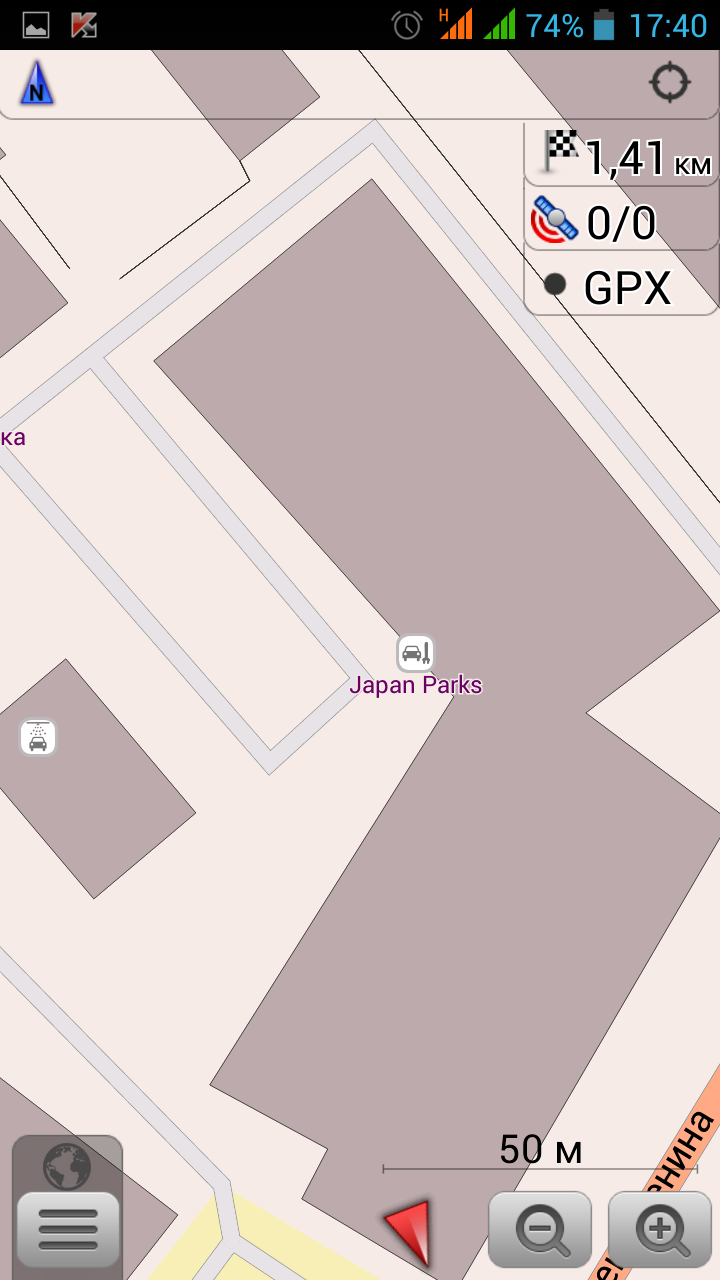
Task: Tap the north compass icon
Action: (37, 85)
